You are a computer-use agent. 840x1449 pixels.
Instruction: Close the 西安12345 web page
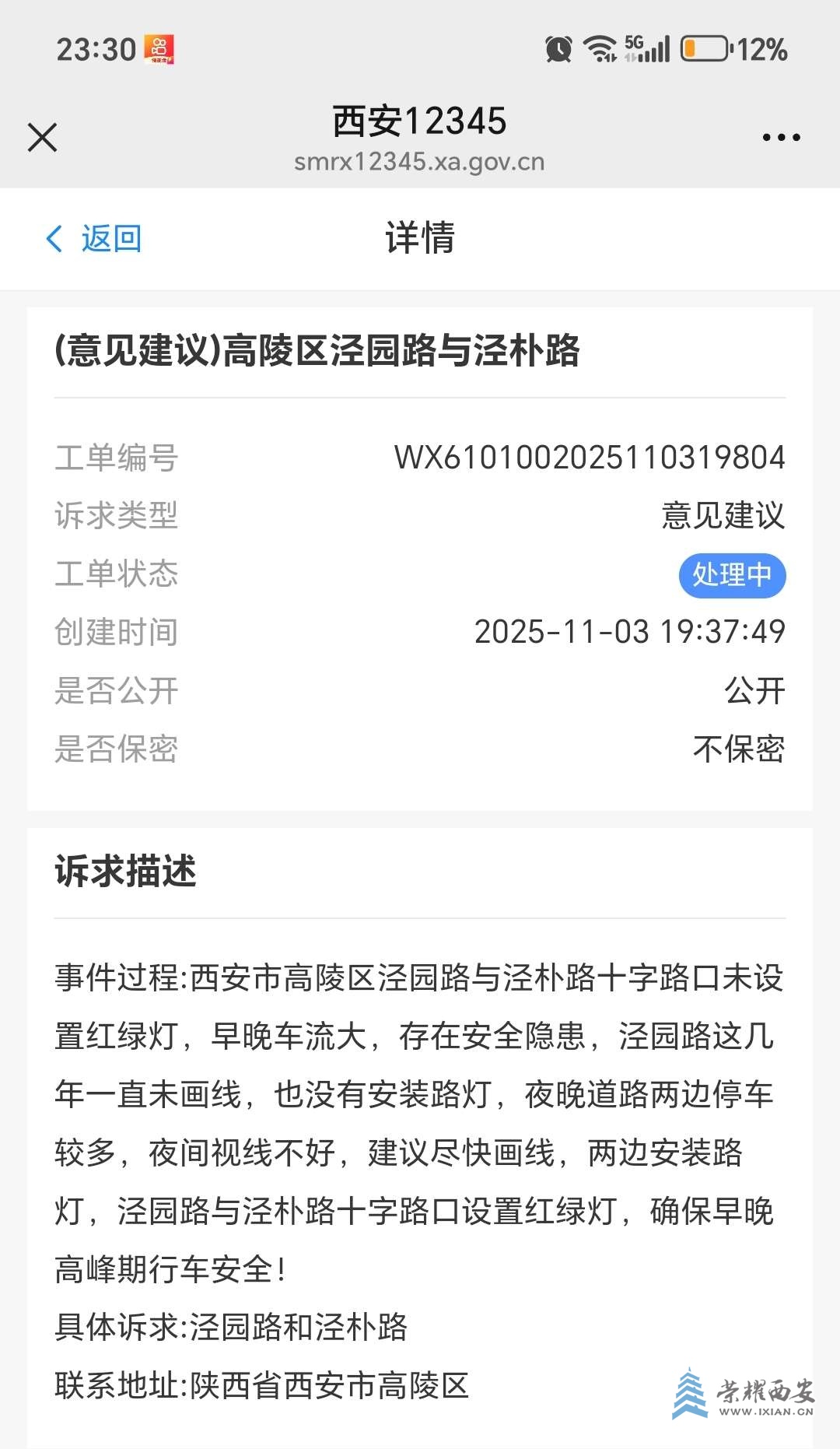click(x=42, y=138)
